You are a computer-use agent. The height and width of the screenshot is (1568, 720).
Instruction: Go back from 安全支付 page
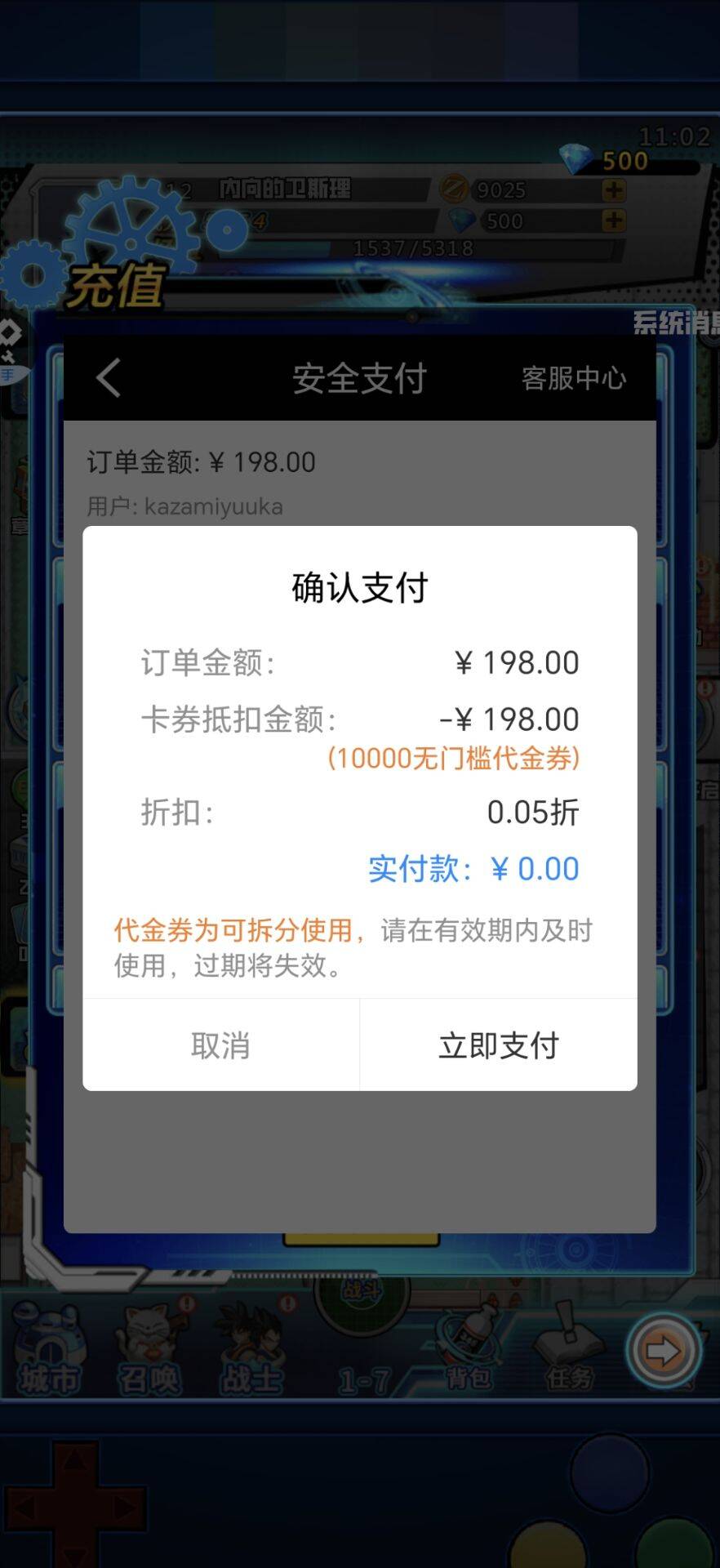(x=109, y=378)
